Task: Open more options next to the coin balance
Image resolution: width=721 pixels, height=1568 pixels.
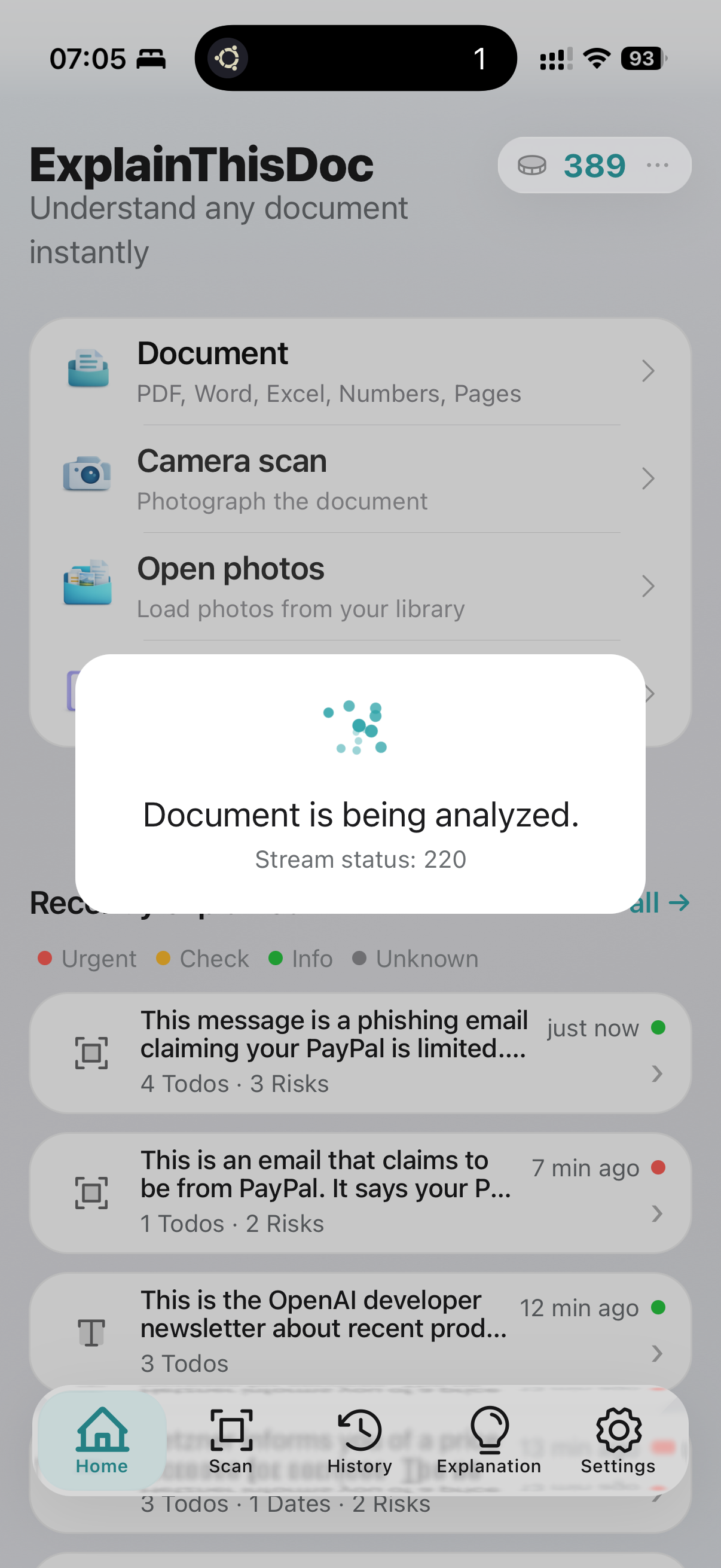Action: (659, 166)
